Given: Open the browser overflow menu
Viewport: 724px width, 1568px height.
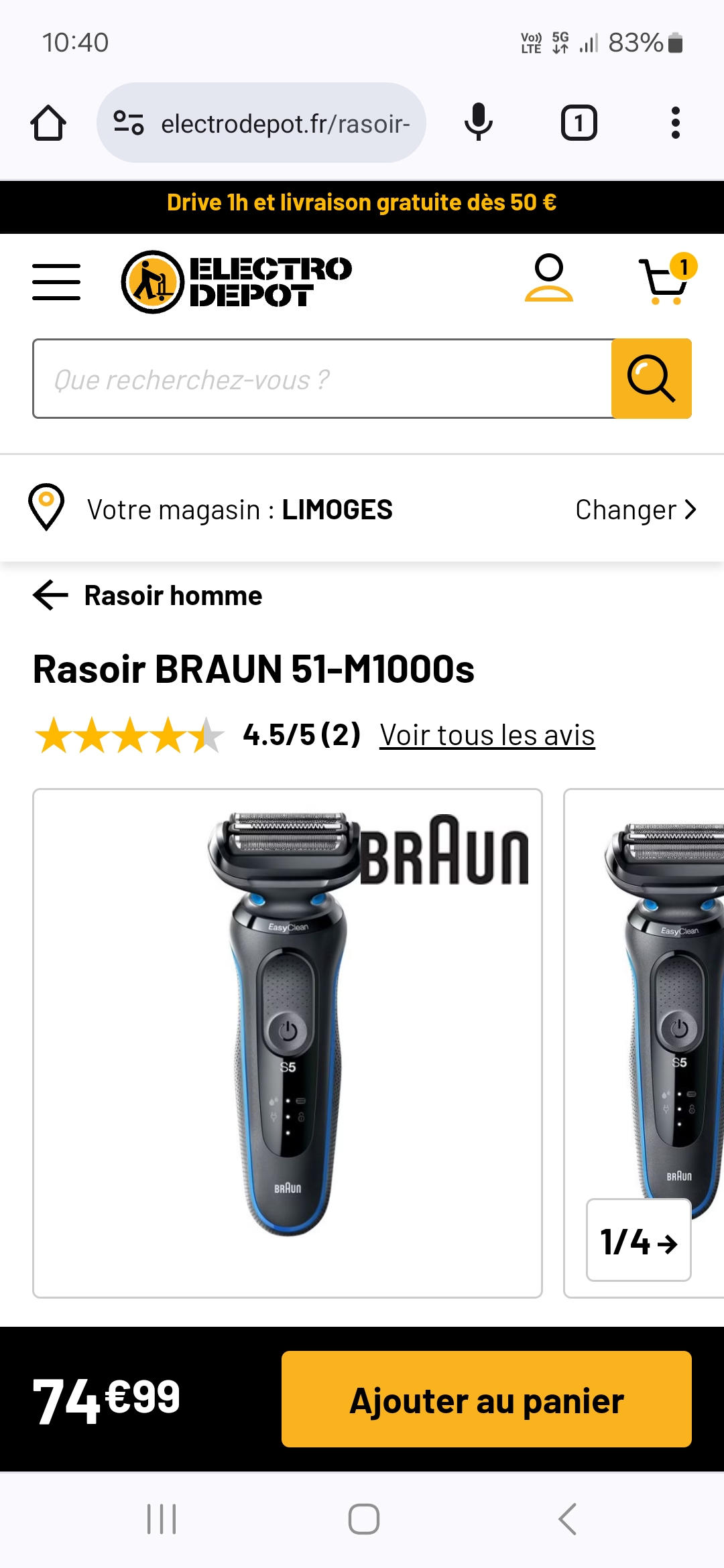Looking at the screenshot, I should pyautogui.click(x=675, y=123).
